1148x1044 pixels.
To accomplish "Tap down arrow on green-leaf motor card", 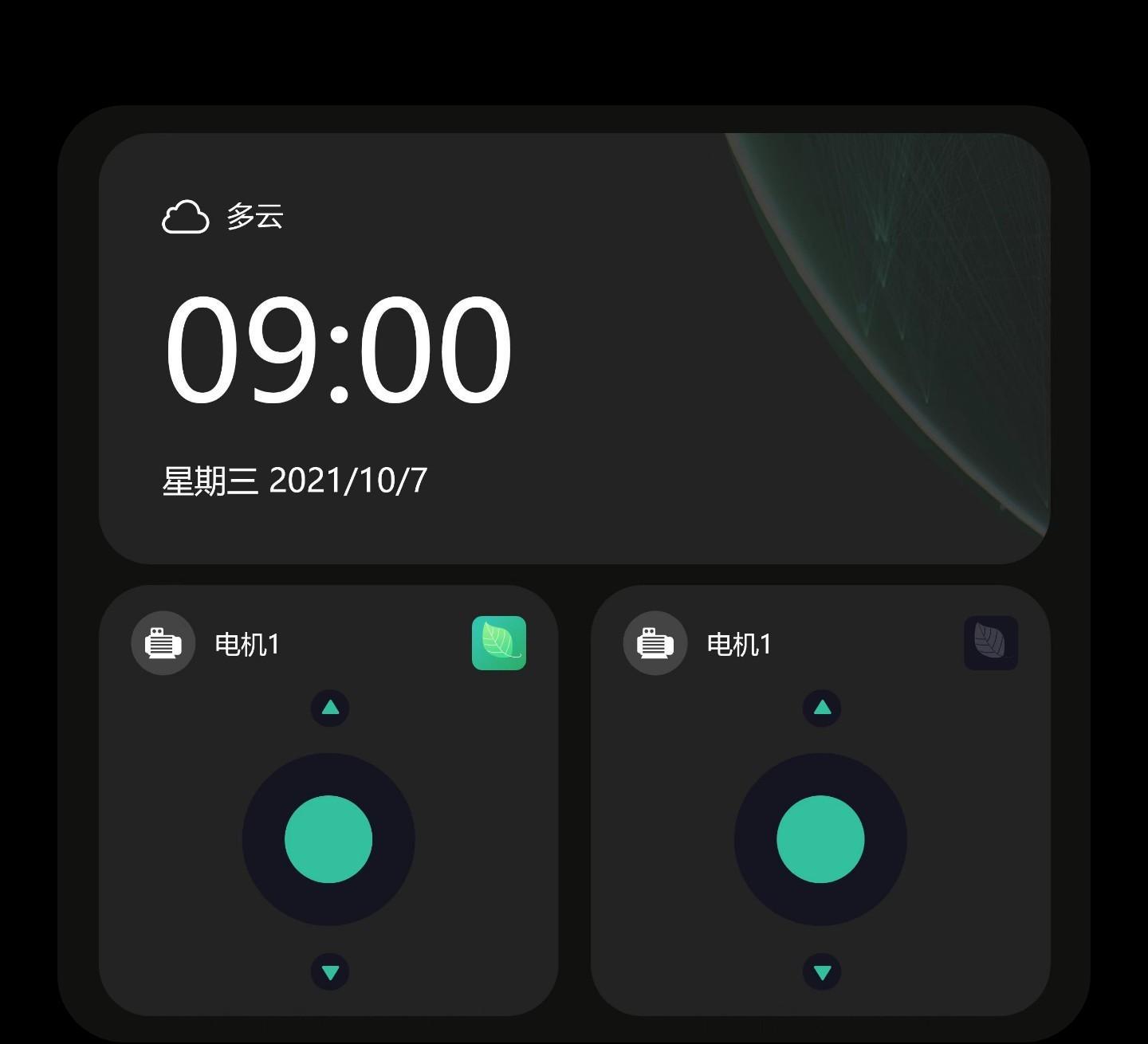I will [330, 971].
